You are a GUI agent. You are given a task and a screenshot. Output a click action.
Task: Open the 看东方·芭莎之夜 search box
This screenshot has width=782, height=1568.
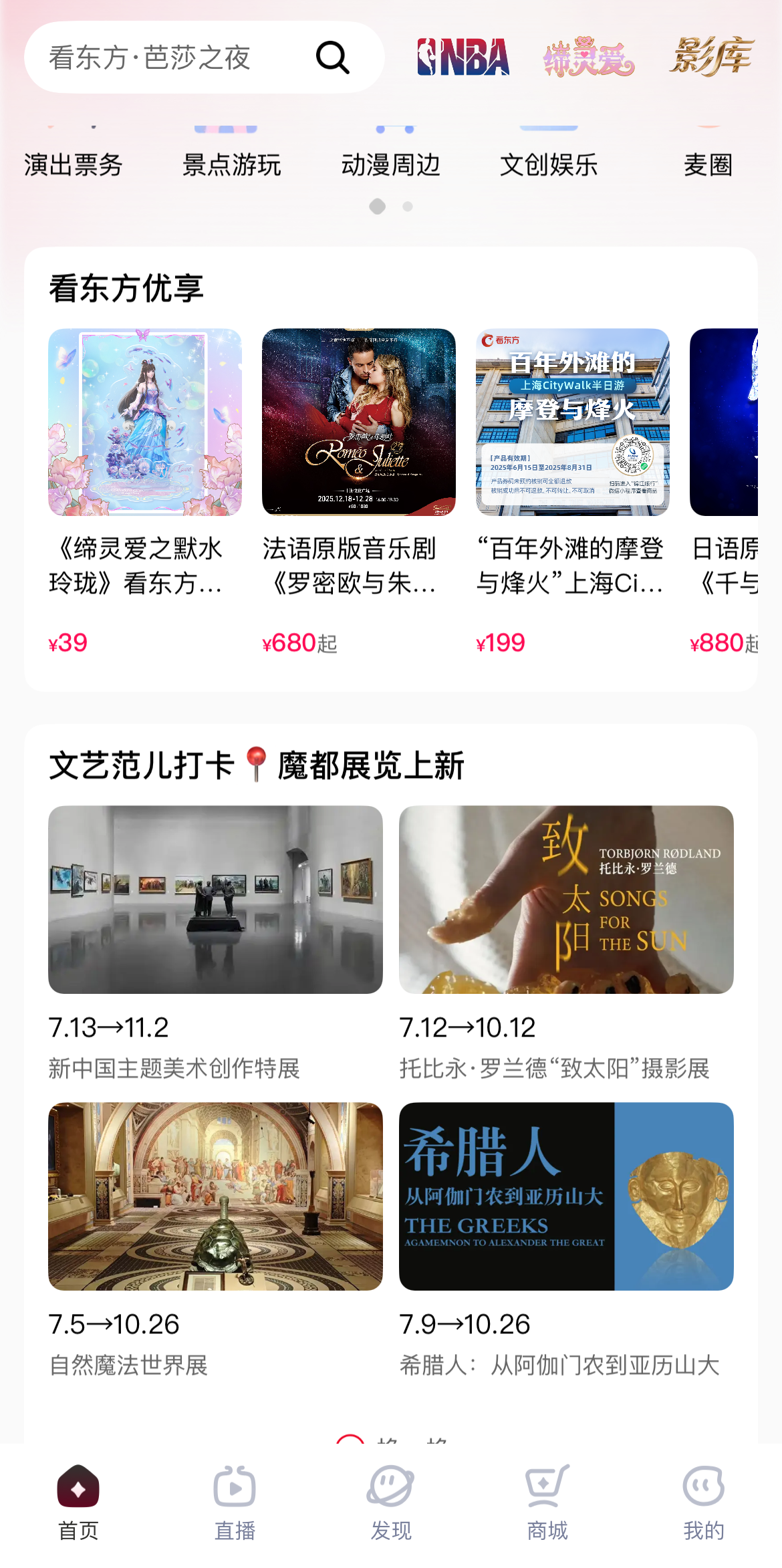point(167,57)
